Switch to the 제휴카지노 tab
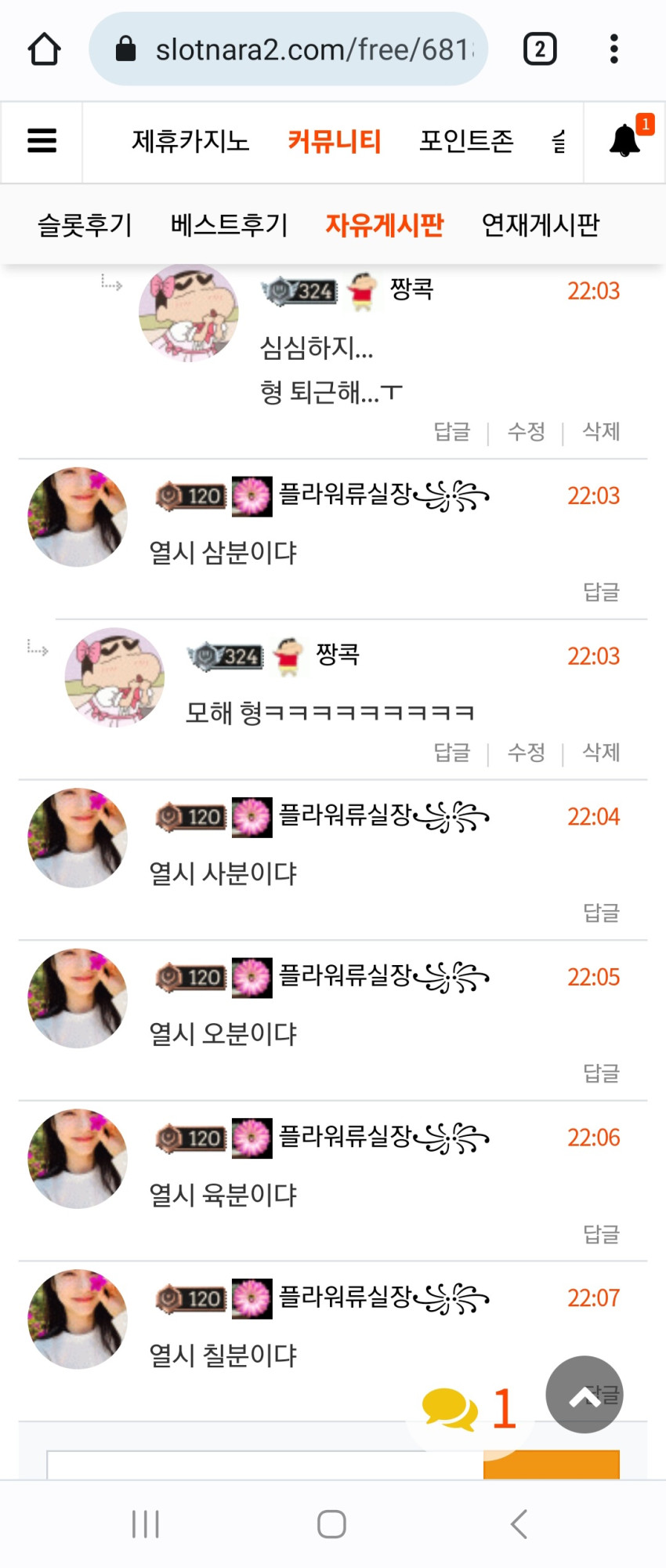 (190, 141)
